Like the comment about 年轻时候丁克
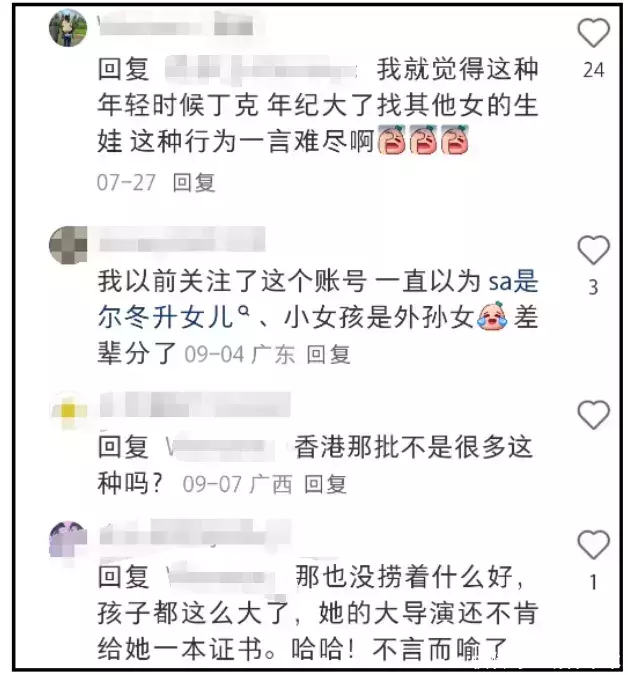The width and height of the screenshot is (628, 675). [x=593, y=34]
